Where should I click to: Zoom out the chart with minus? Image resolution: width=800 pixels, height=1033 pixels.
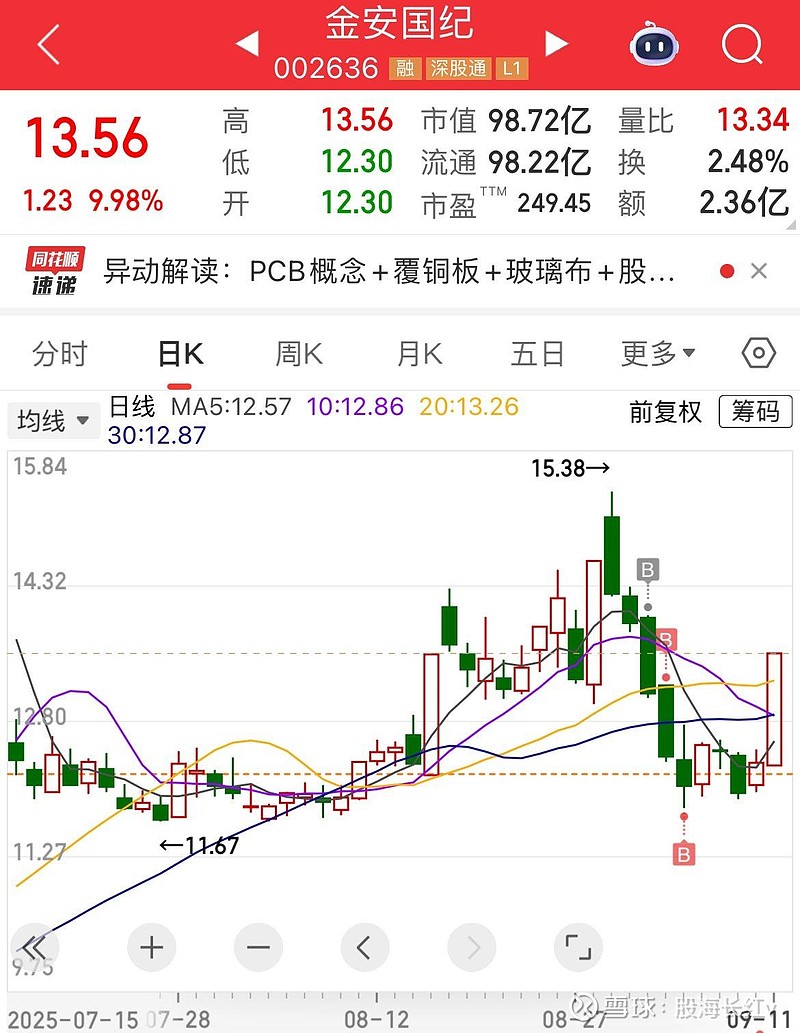coord(258,947)
